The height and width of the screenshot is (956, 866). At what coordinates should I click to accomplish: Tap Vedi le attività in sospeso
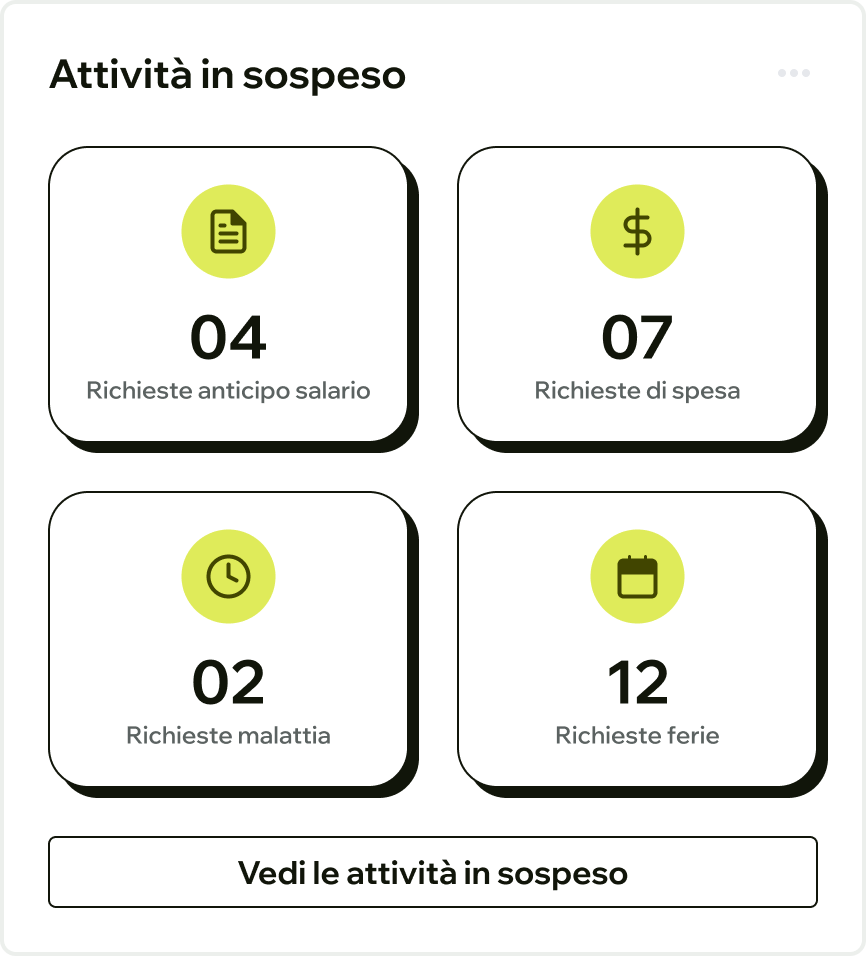433,872
